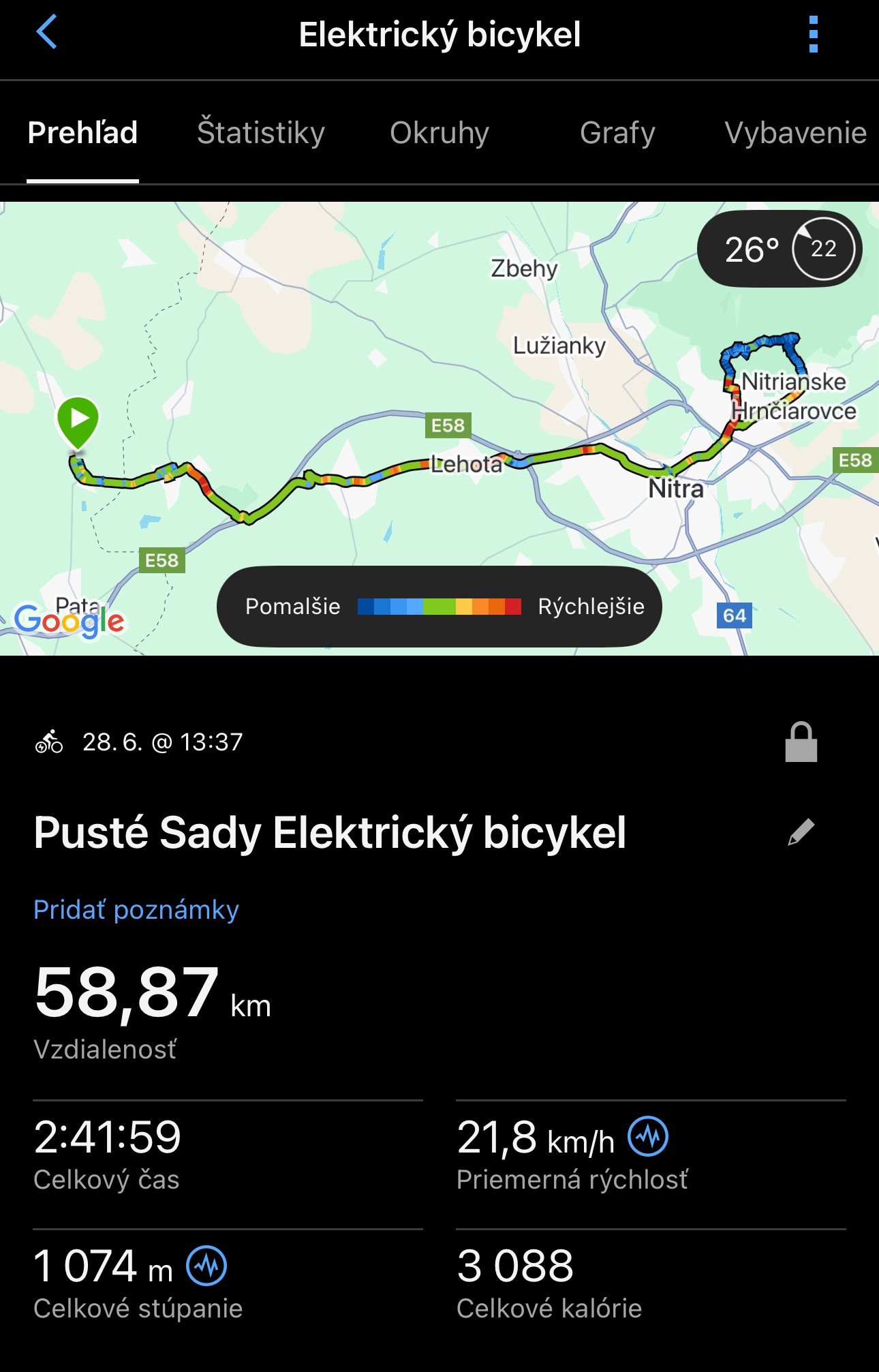Open the 26° weather widget
879x1372 pixels.
[x=779, y=249]
